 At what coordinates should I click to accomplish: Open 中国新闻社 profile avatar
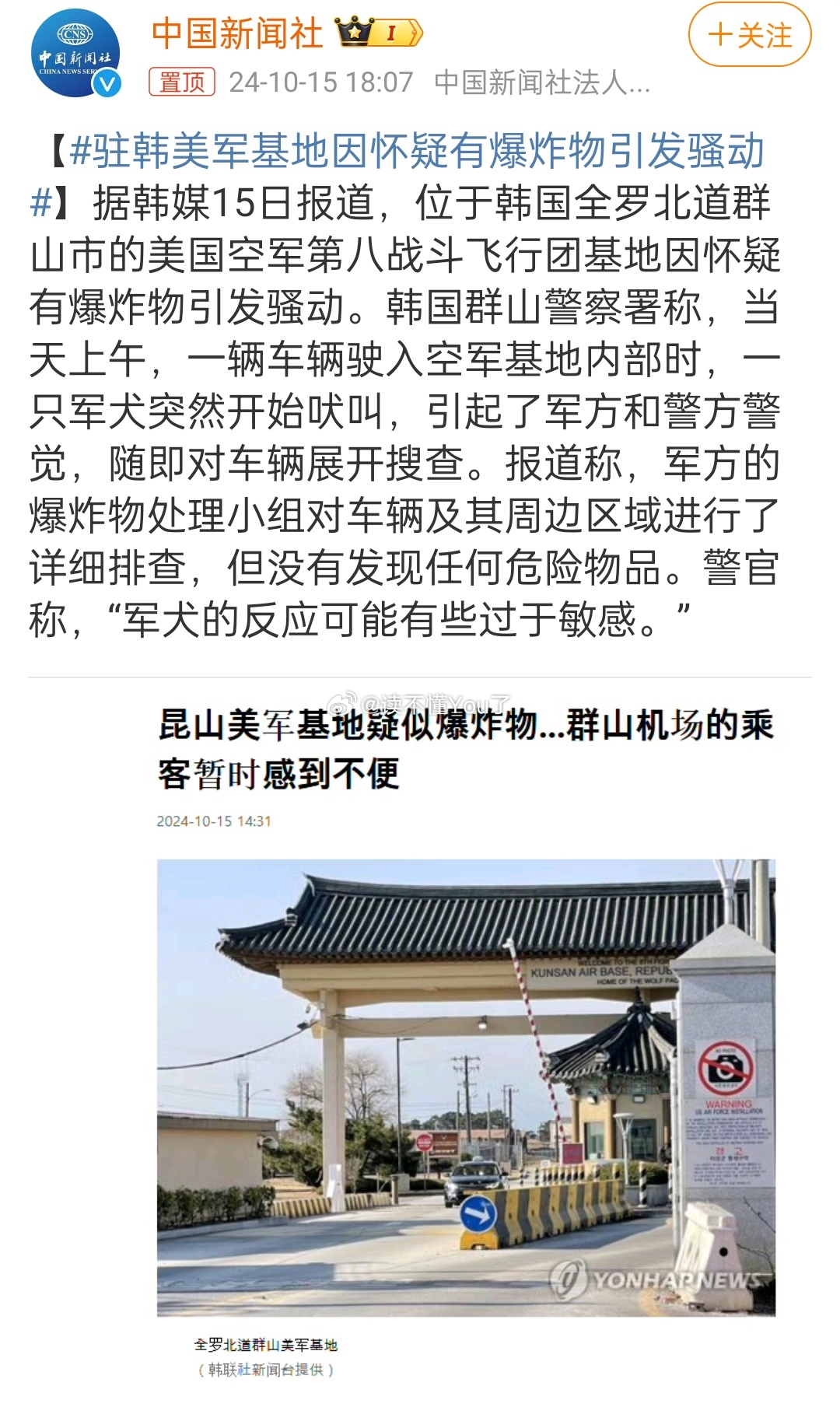(75, 53)
